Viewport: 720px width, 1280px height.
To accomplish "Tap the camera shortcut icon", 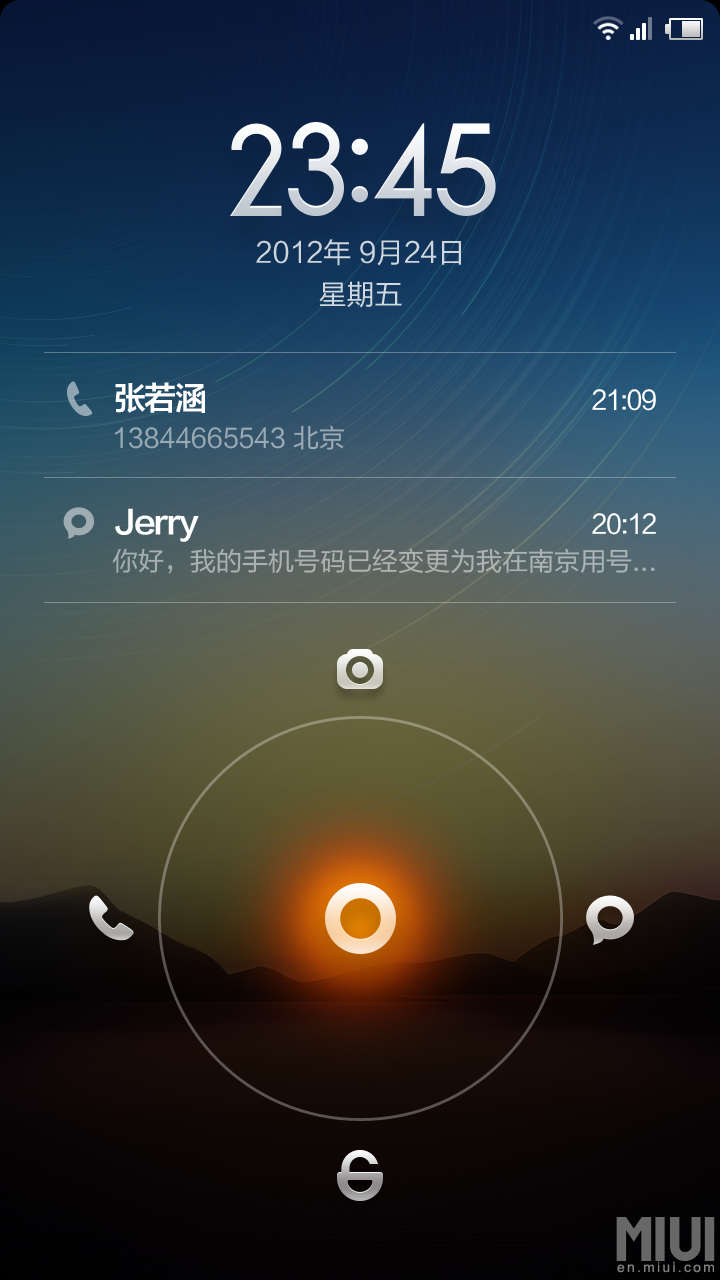I will click(360, 669).
